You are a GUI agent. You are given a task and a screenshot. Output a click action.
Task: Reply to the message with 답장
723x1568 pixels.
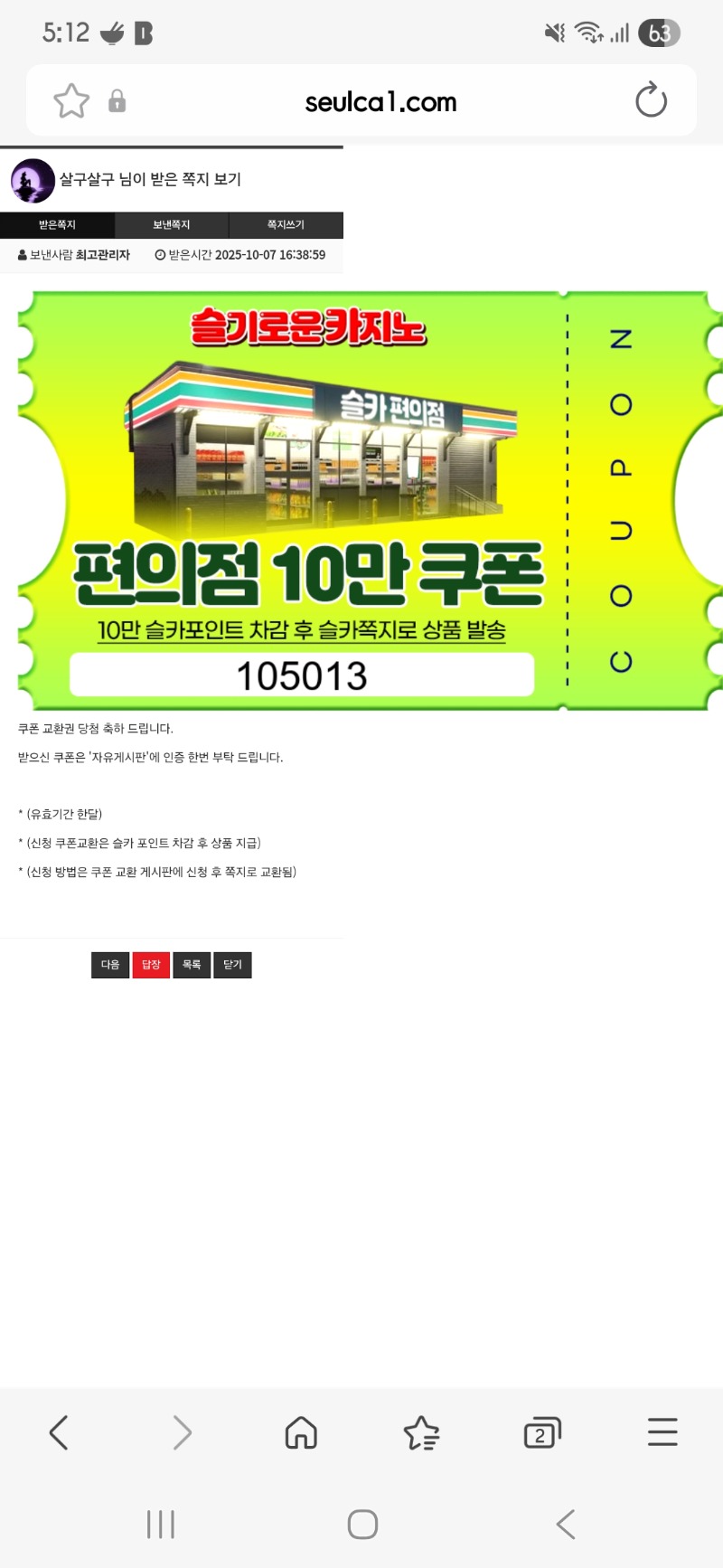pos(151,965)
